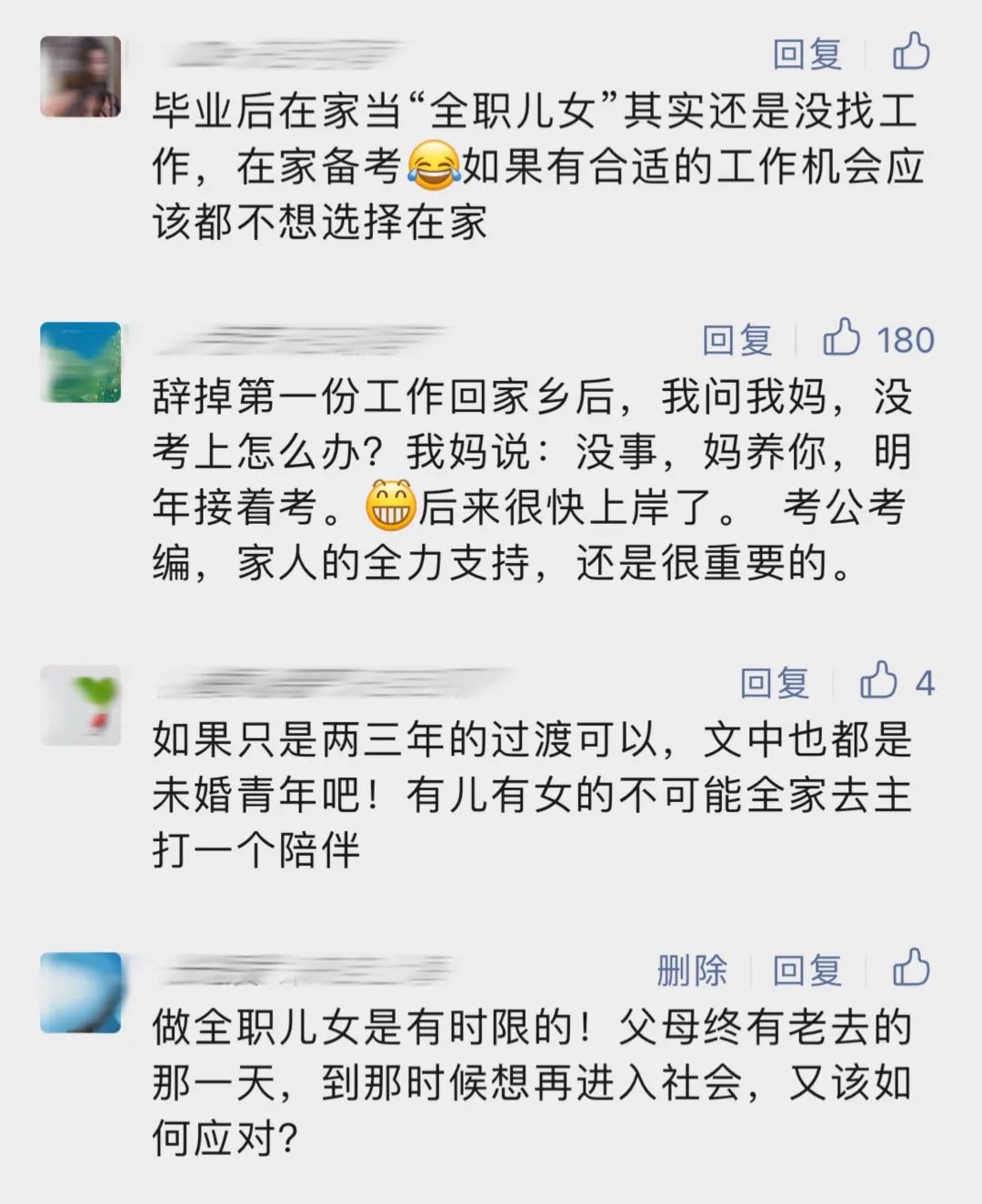
Task: Reply to the comment starting with 如果只是两三年
Action: coord(774,683)
